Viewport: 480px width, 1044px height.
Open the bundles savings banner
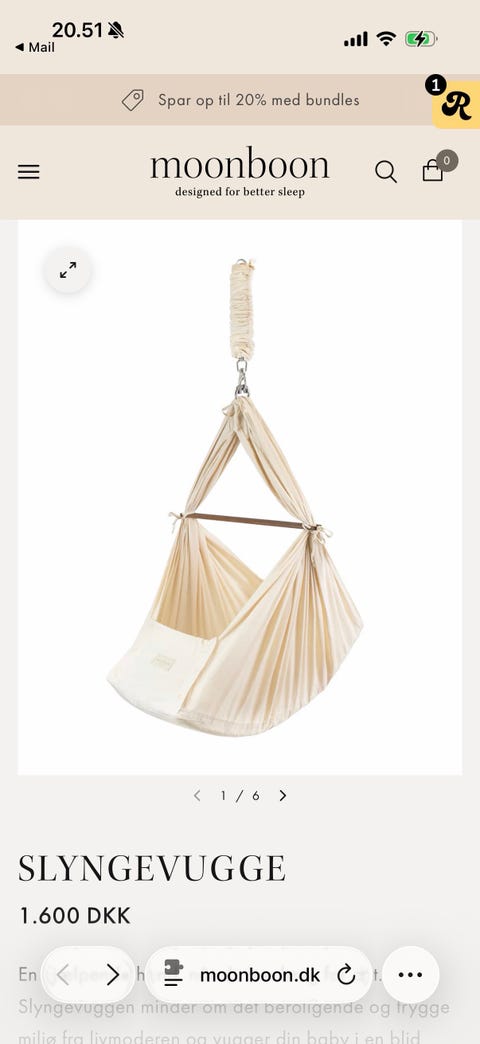click(240, 100)
